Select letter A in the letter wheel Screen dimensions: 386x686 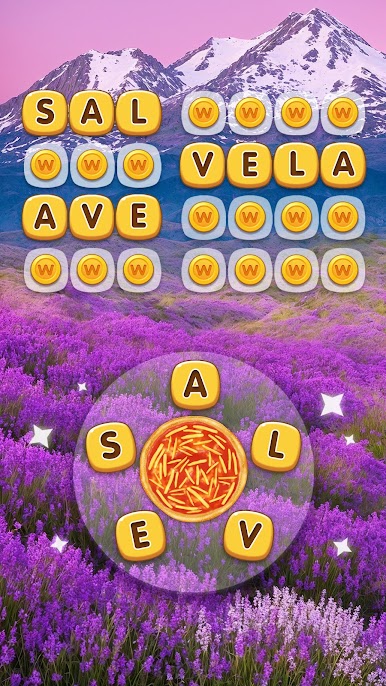[195, 385]
